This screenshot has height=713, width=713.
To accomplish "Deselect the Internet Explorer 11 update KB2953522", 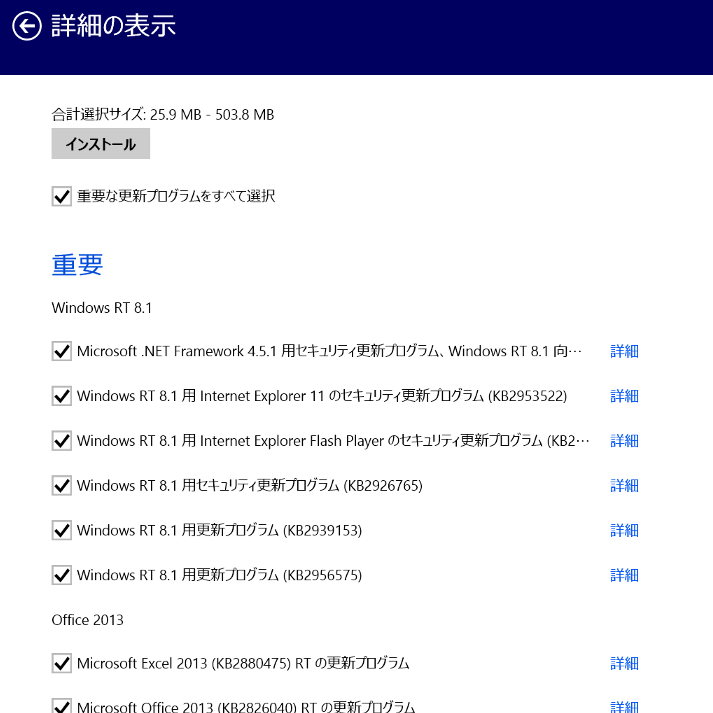I will tap(62, 396).
